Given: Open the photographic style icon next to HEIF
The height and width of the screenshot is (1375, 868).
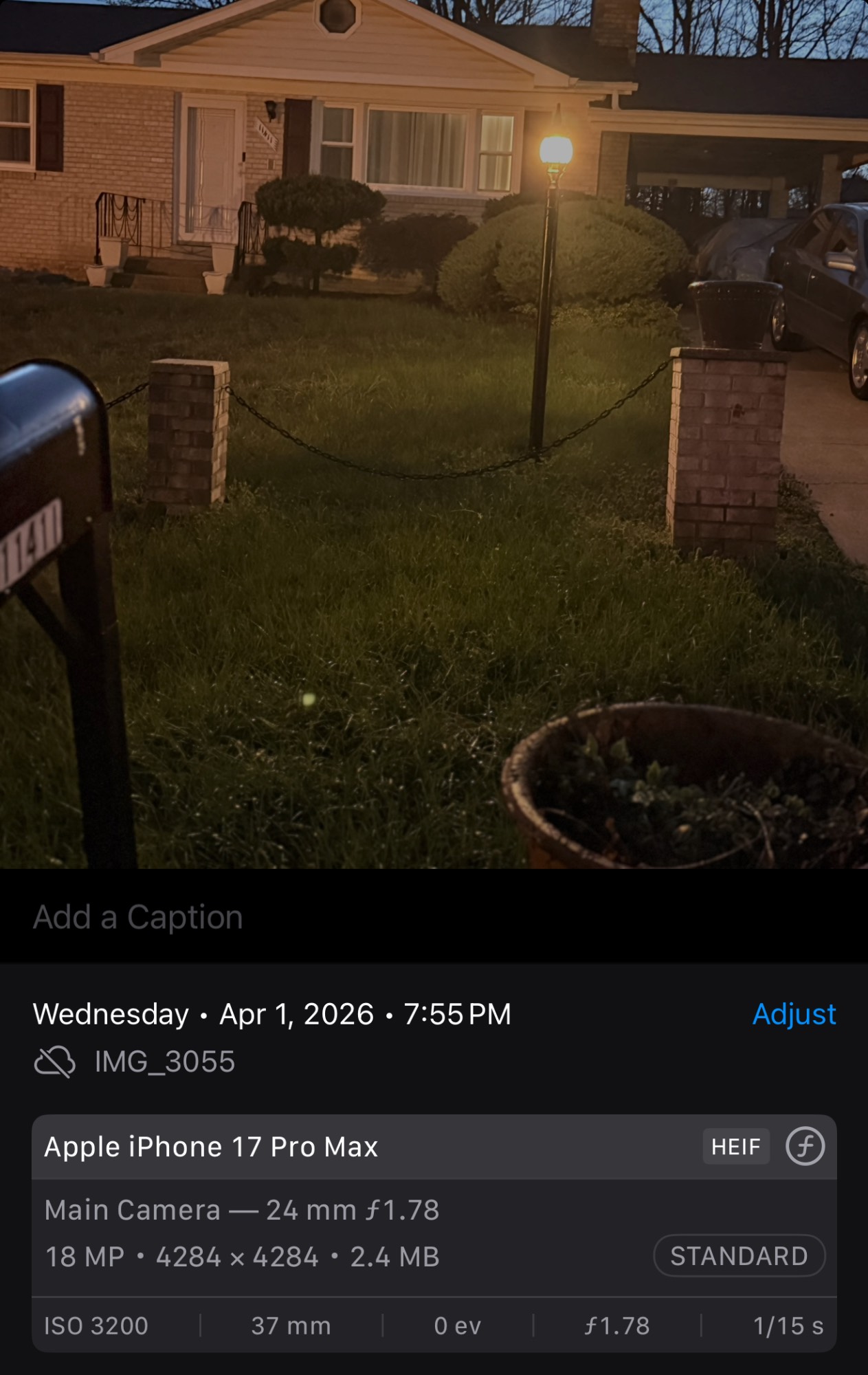Looking at the screenshot, I should point(805,1146).
